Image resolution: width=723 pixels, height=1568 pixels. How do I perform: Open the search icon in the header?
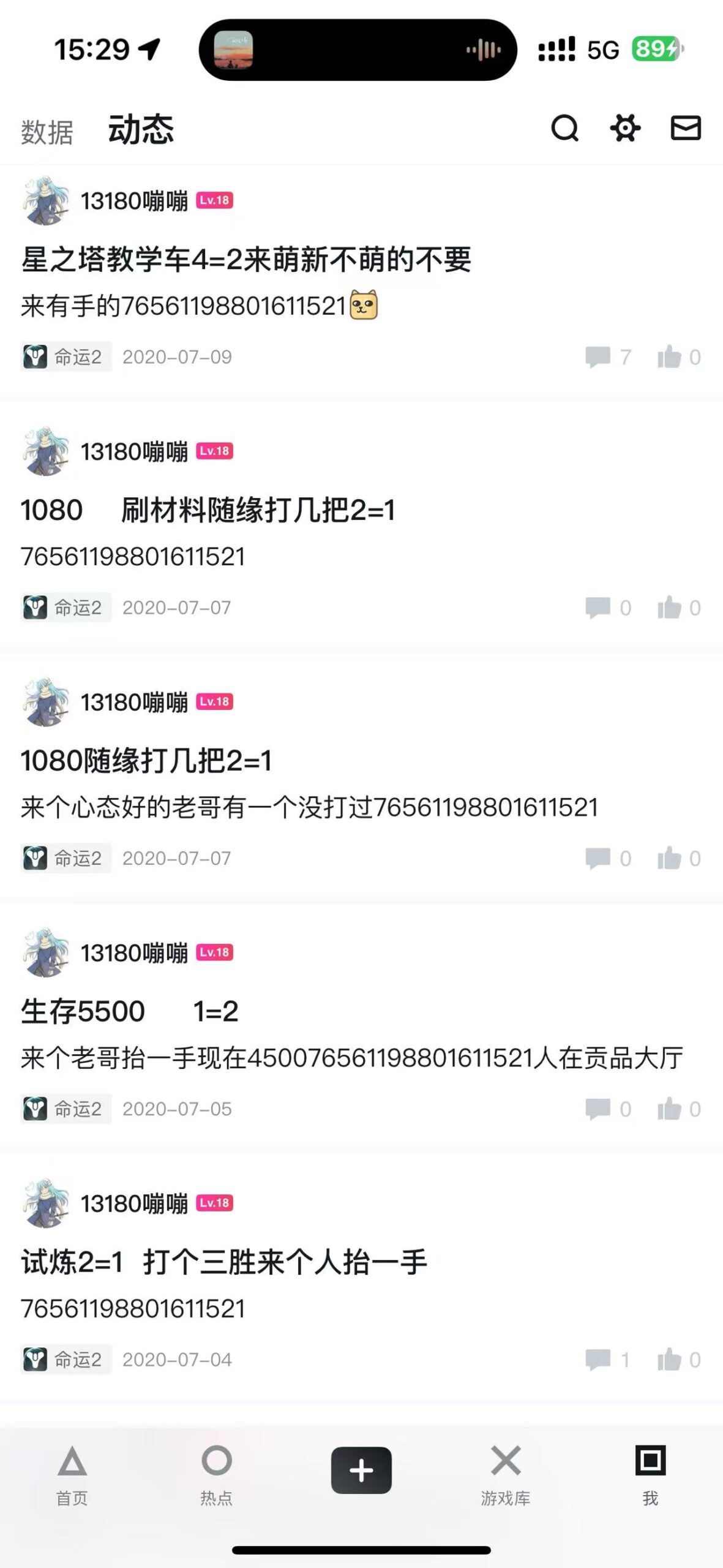pyautogui.click(x=564, y=129)
